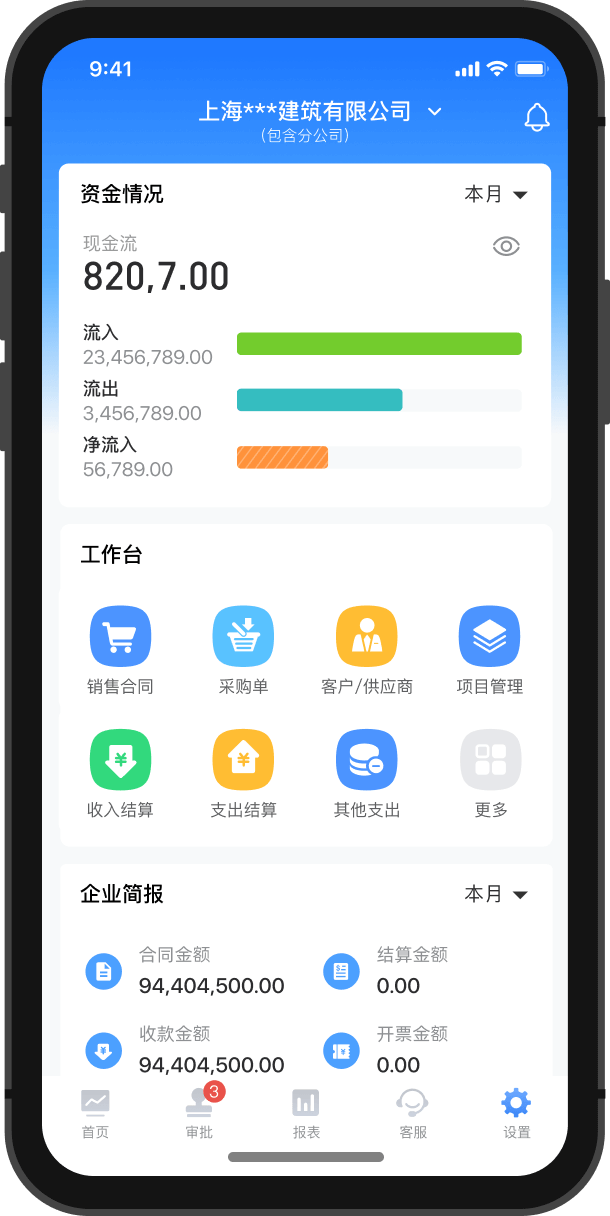Open the 资金情况 本月 period dropdown
Viewport: 610px width, 1216px height.
pyautogui.click(x=496, y=194)
